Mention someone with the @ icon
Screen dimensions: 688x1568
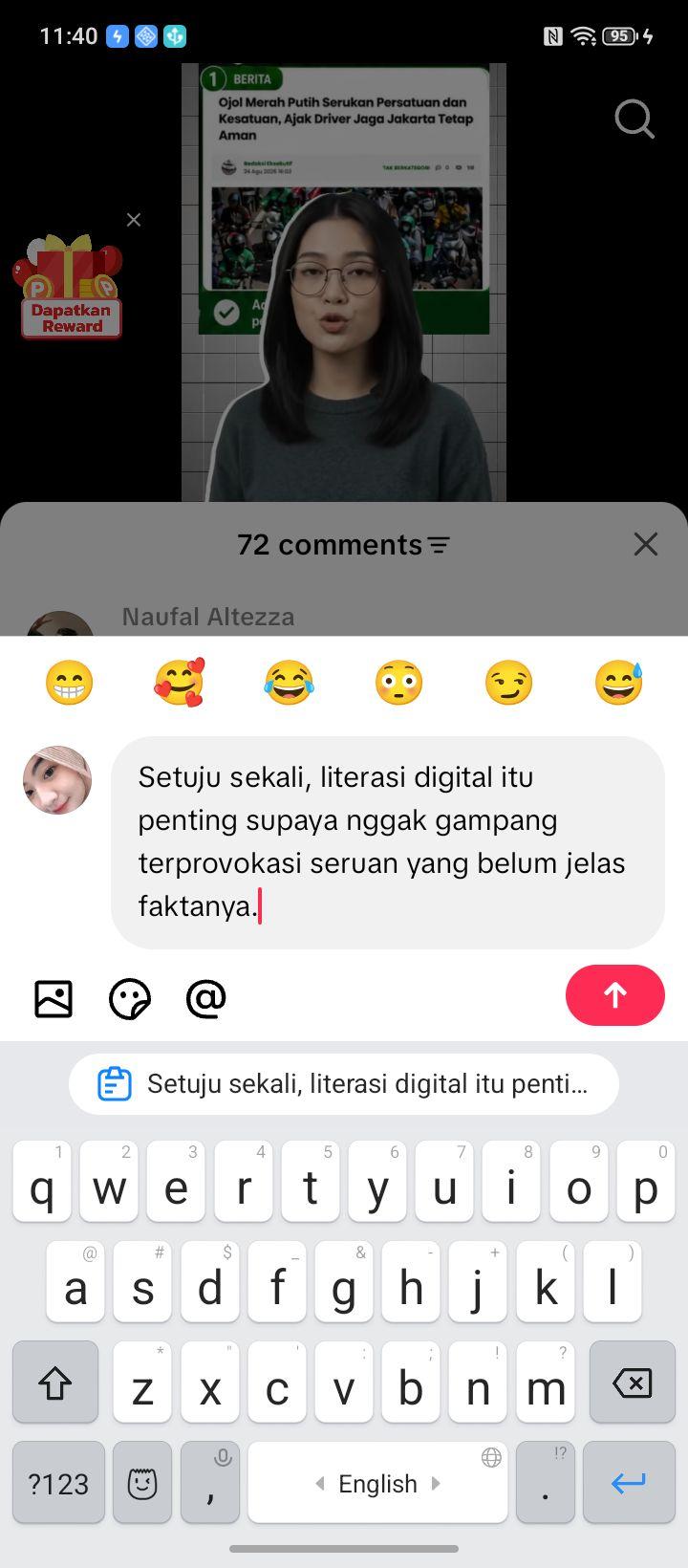[206, 998]
